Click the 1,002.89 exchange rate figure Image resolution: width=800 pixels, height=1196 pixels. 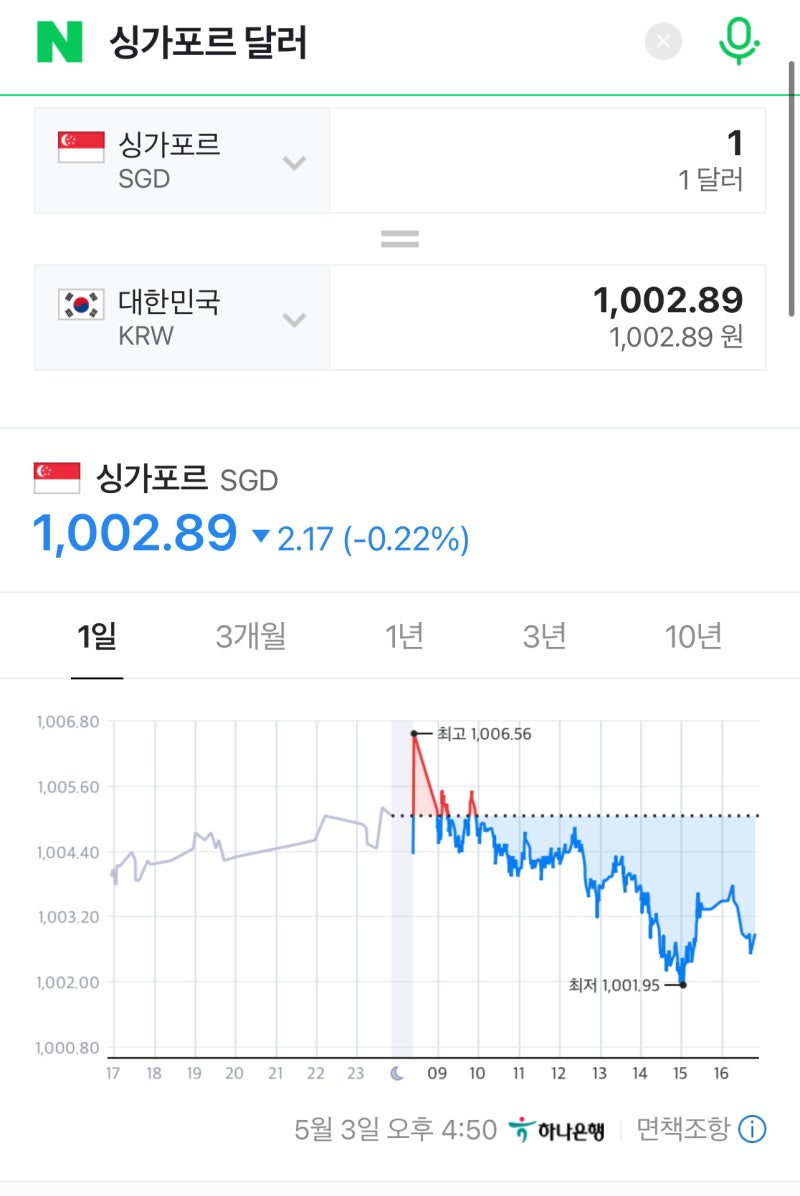(130, 537)
